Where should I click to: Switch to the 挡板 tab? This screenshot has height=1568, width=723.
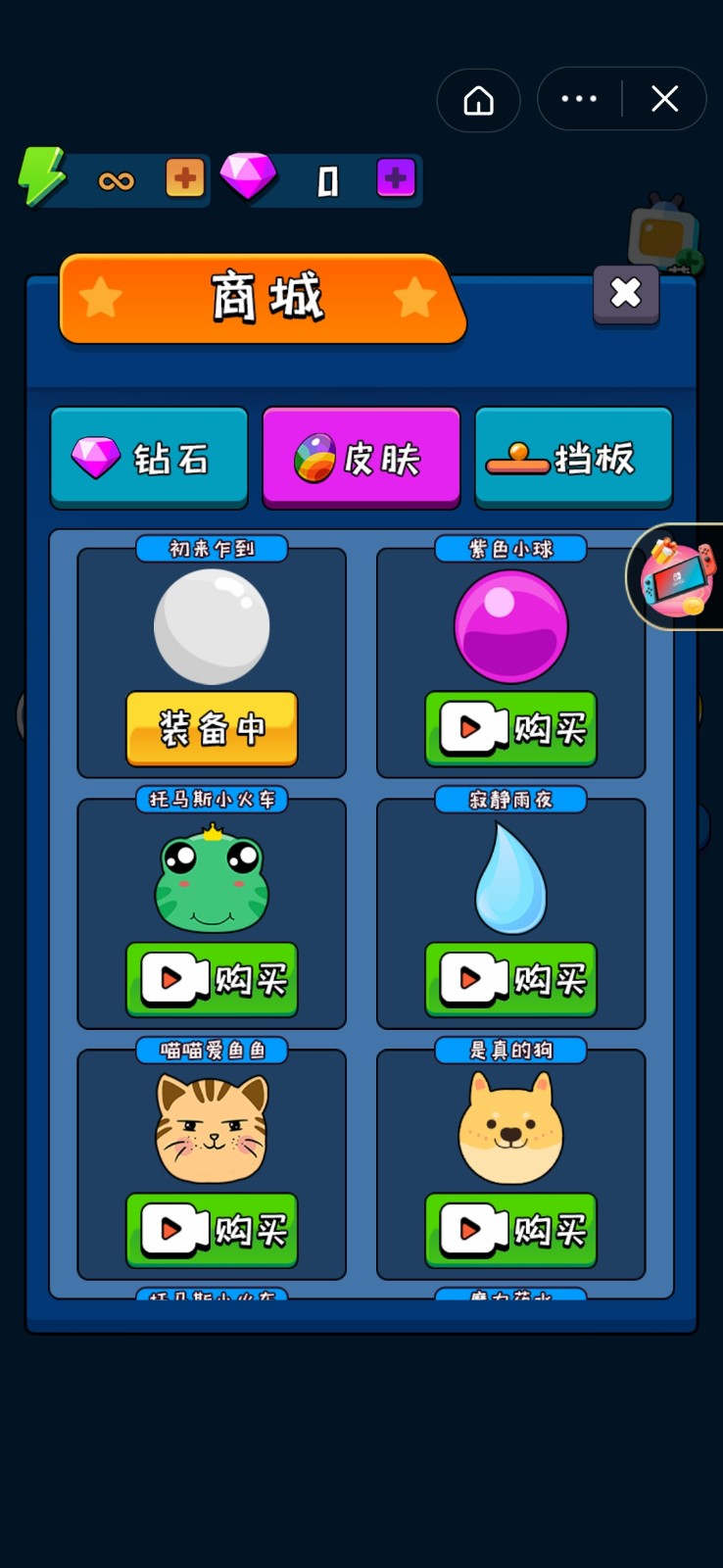pyautogui.click(x=573, y=458)
